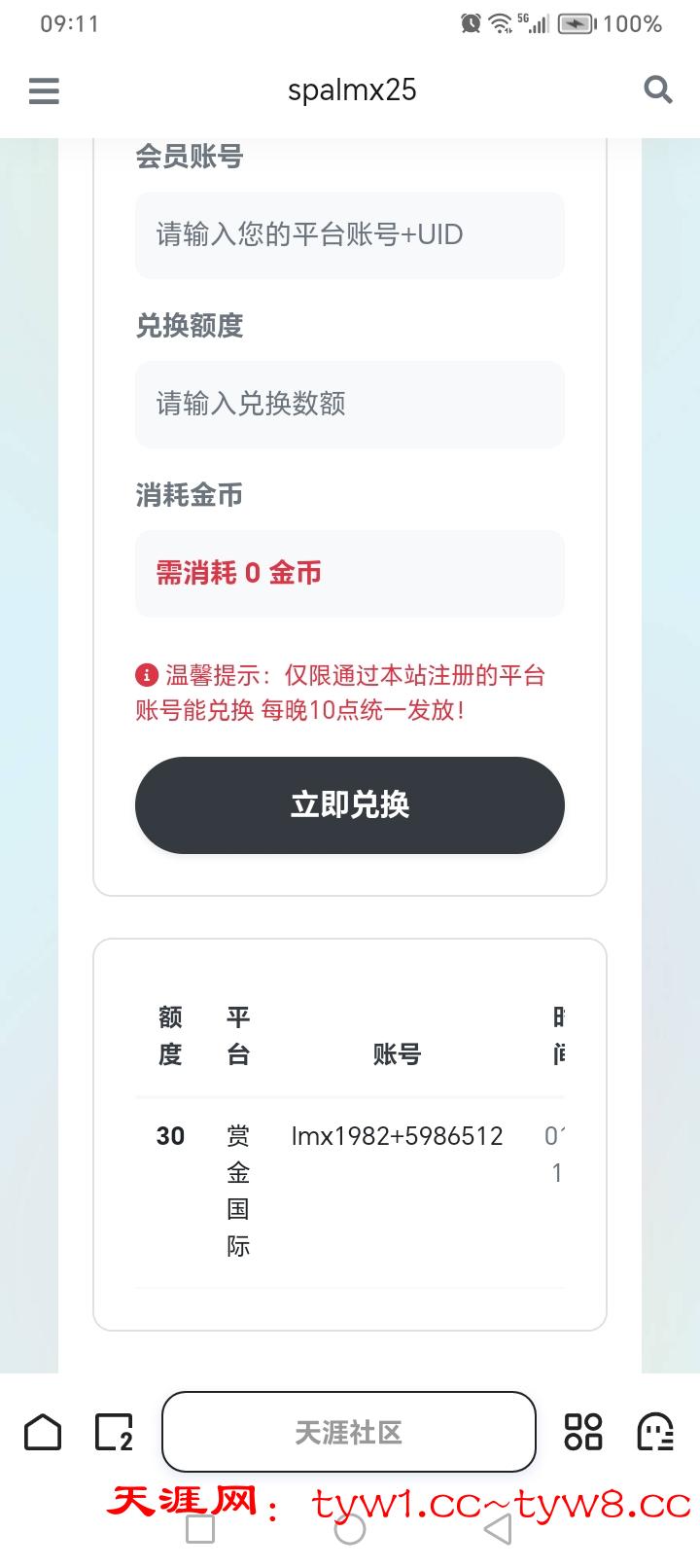Go to the browser home page
Image resolution: width=700 pixels, height=1568 pixels.
[x=43, y=1432]
